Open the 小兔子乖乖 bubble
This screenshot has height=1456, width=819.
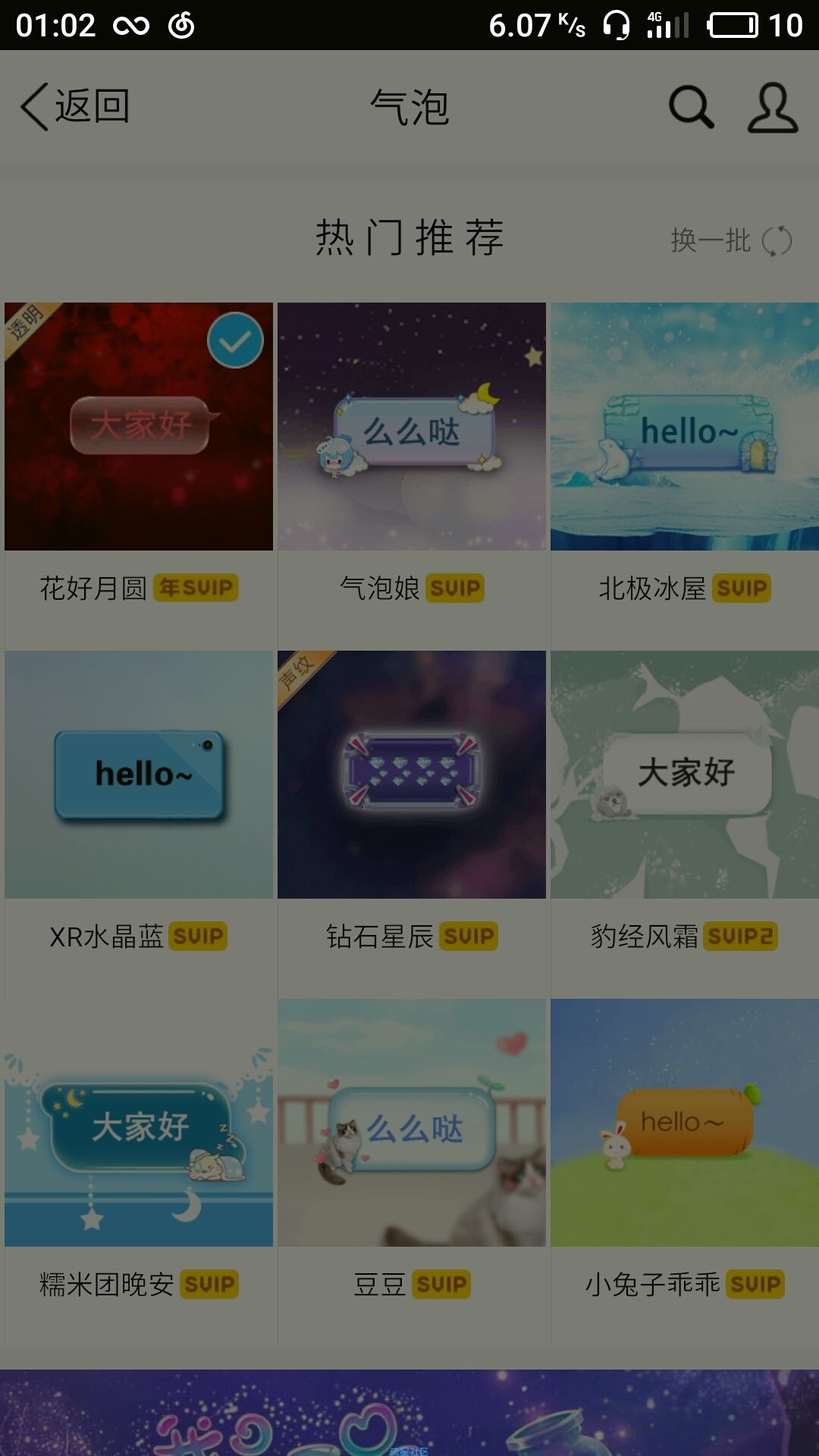tap(685, 1123)
